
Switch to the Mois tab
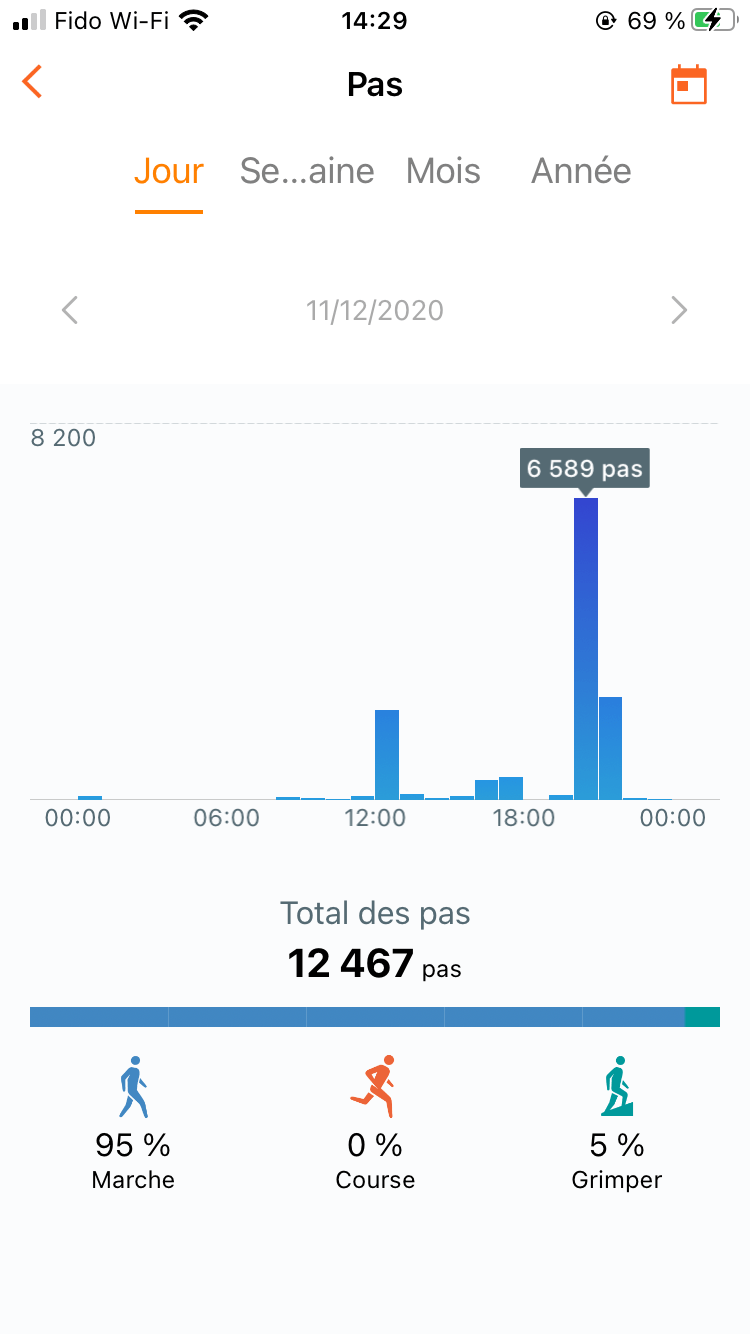pos(443,171)
